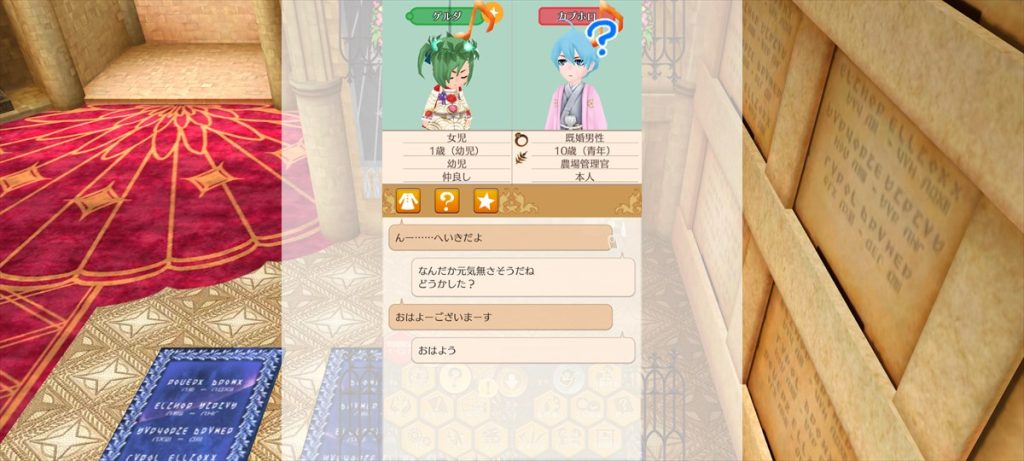This screenshot has width=1024, height=461.
Task: Tap the orange question mark button
Action: point(446,200)
